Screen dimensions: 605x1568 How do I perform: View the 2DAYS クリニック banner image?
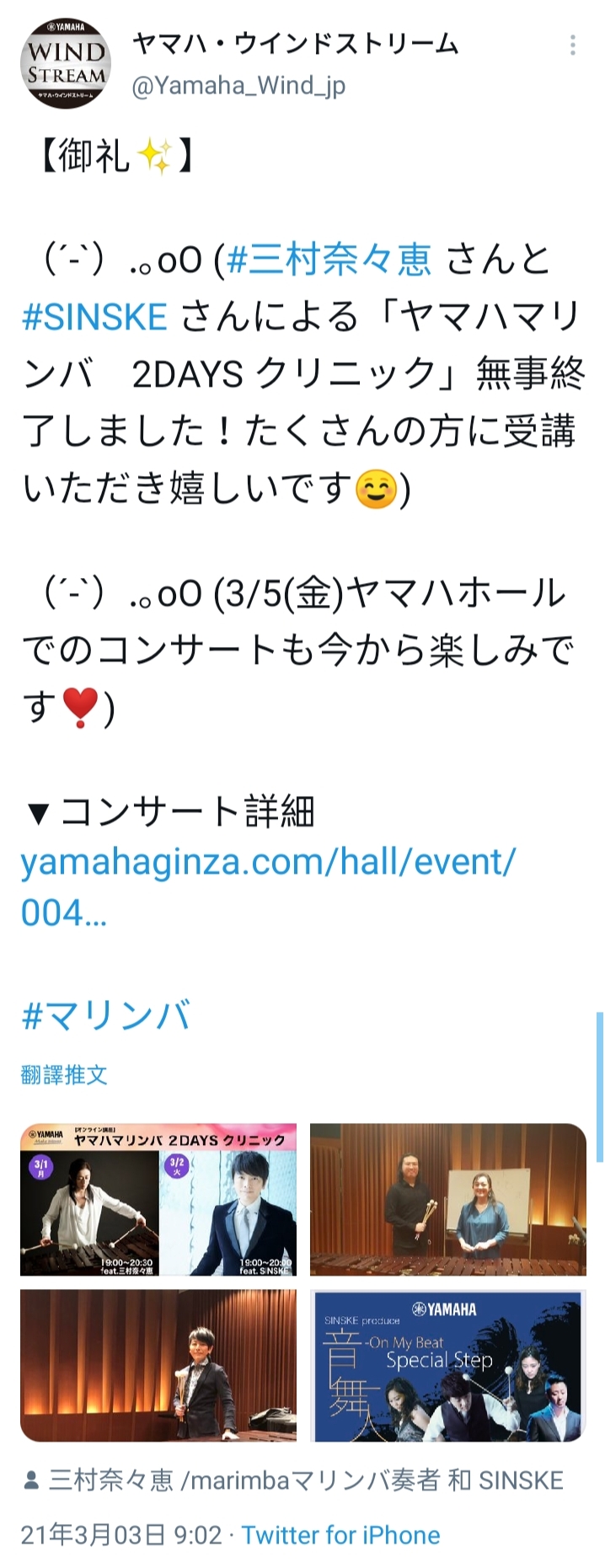[158, 1199]
